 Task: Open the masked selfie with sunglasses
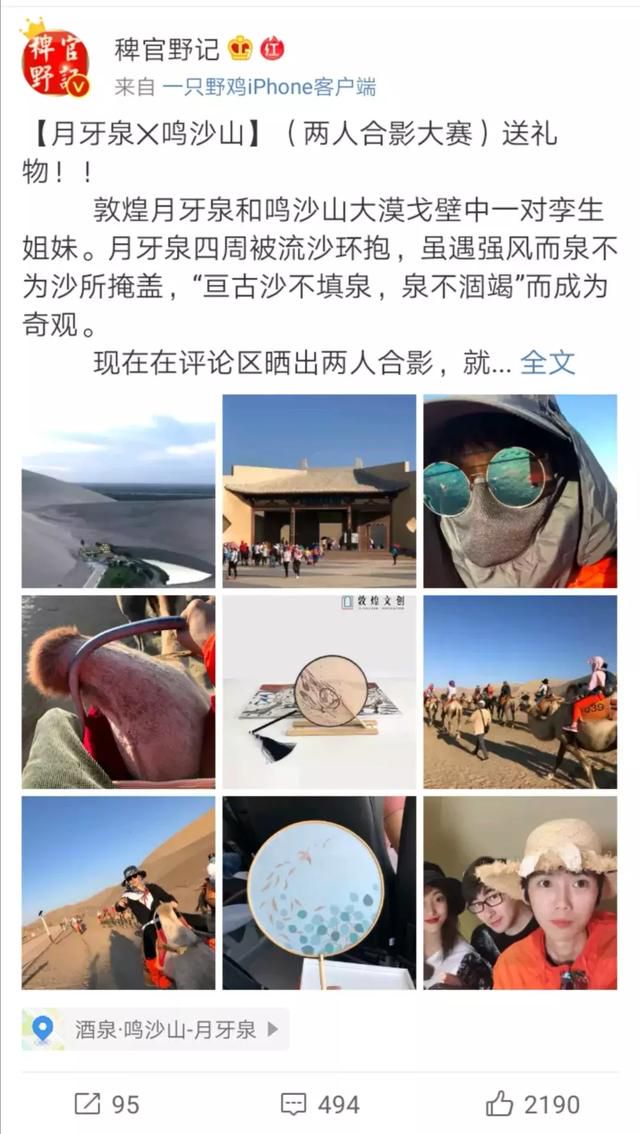(520, 491)
